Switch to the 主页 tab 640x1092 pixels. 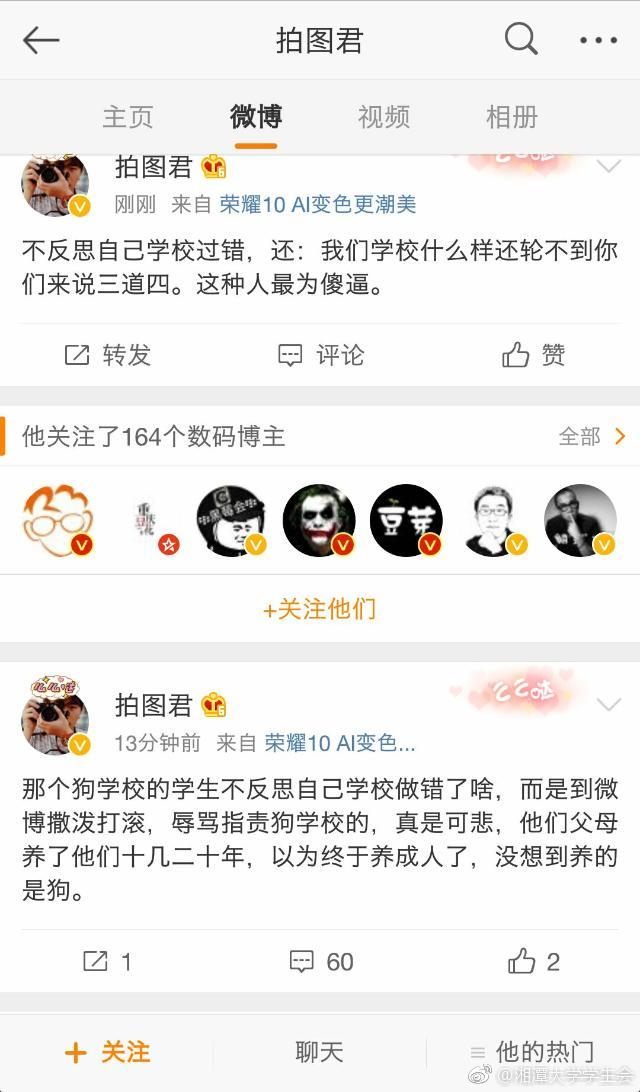[x=128, y=117]
